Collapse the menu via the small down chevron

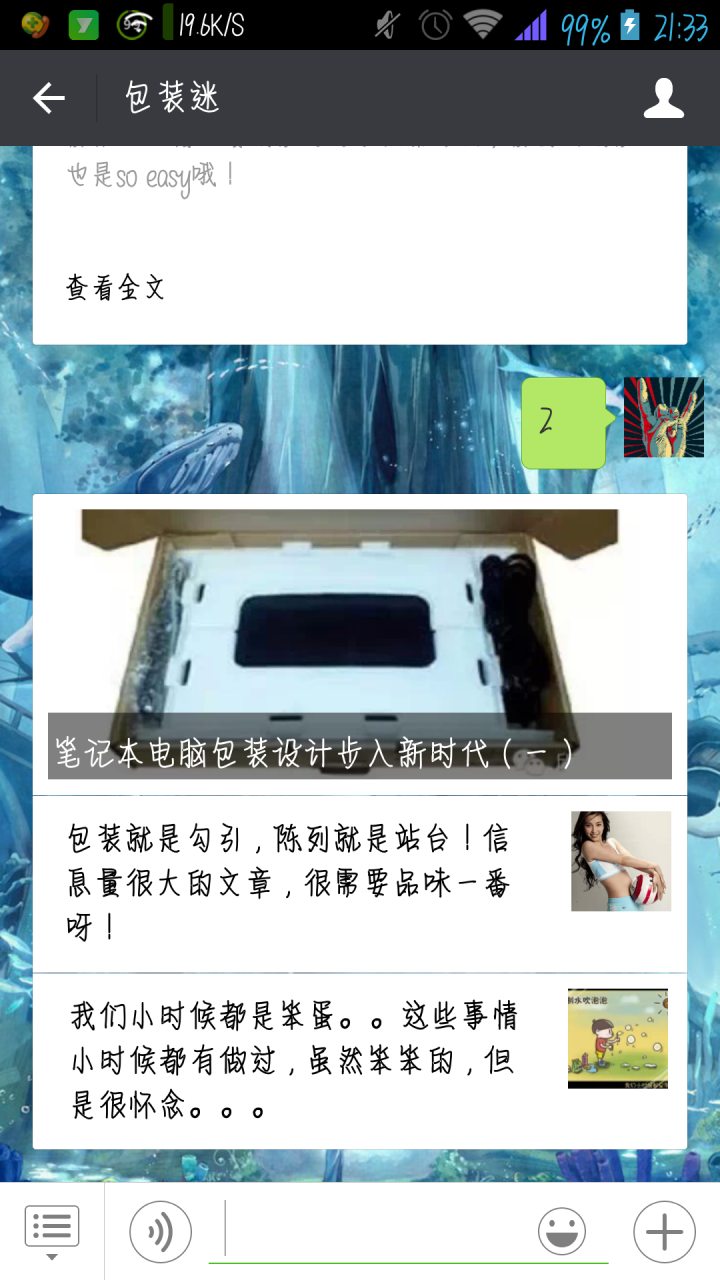tap(52, 1256)
